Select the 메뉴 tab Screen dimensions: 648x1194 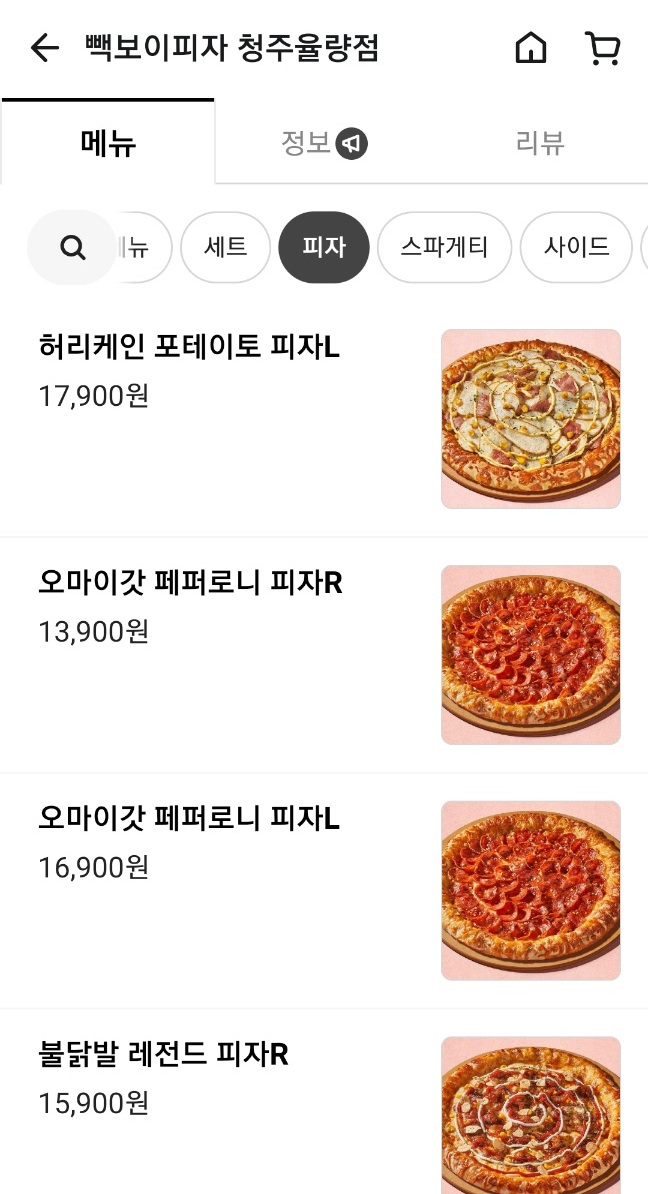pyautogui.click(x=108, y=144)
